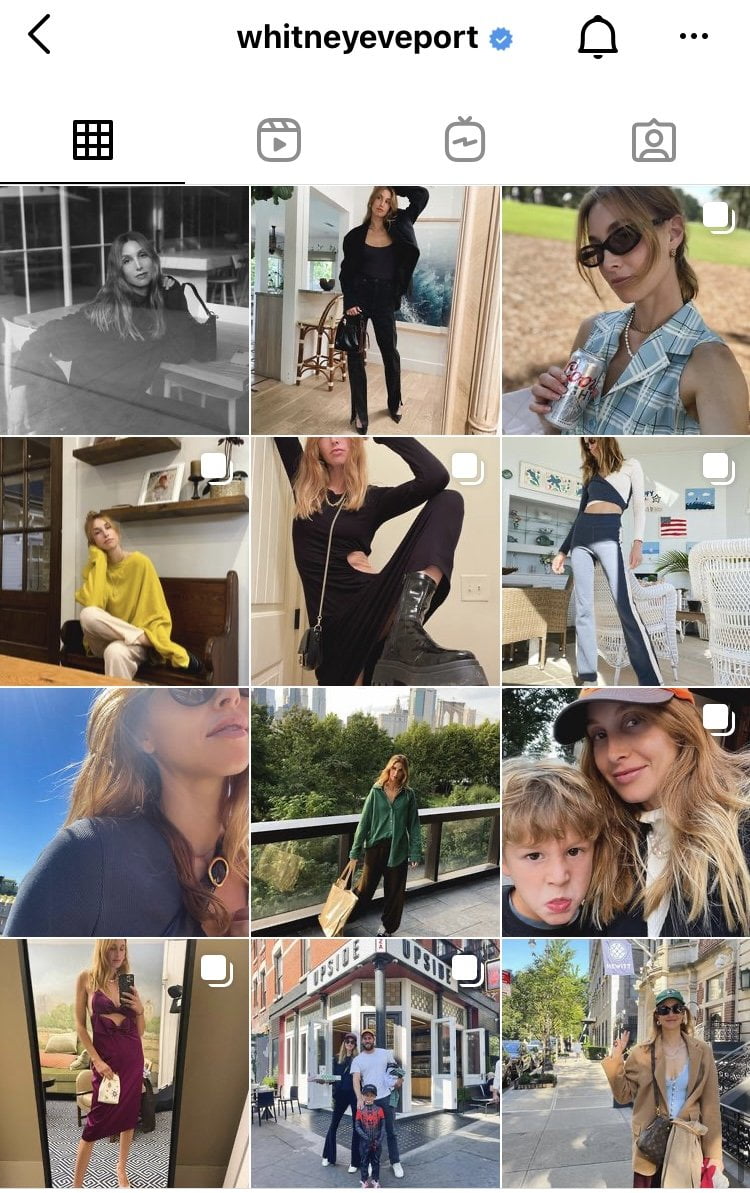Open the selfie with the child post

coord(626,812)
